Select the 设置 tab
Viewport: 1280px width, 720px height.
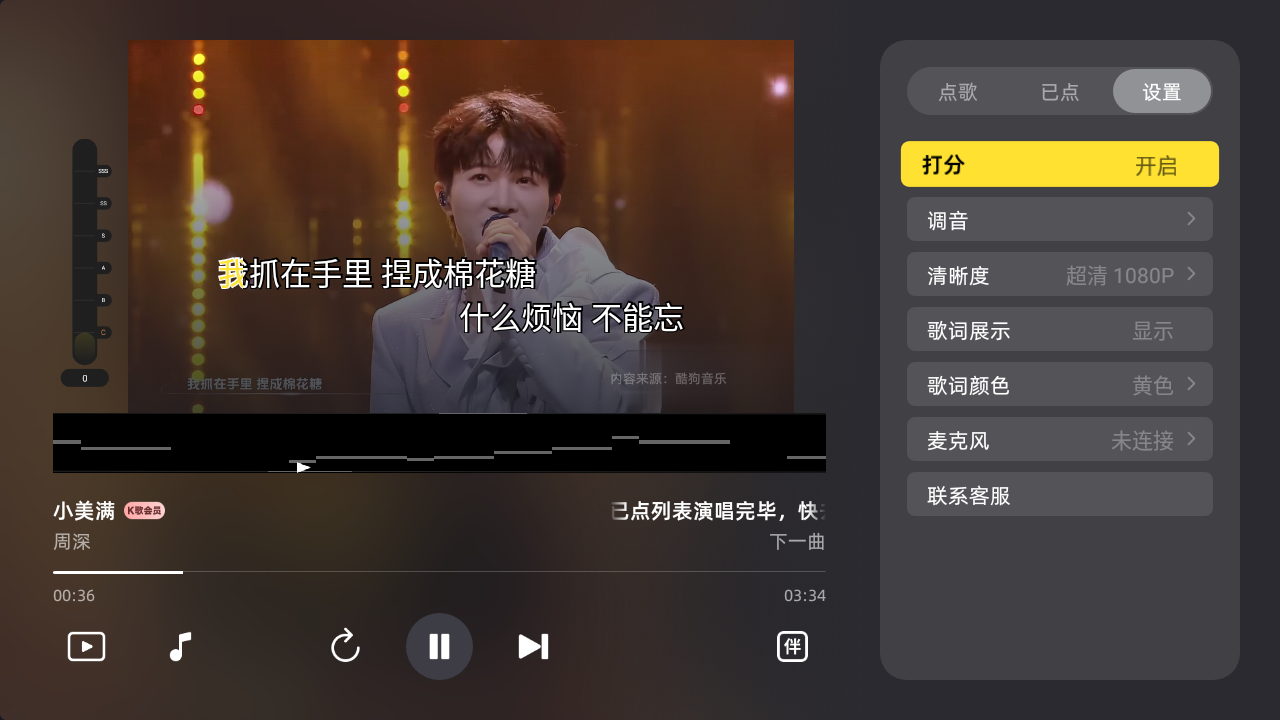(x=1162, y=92)
